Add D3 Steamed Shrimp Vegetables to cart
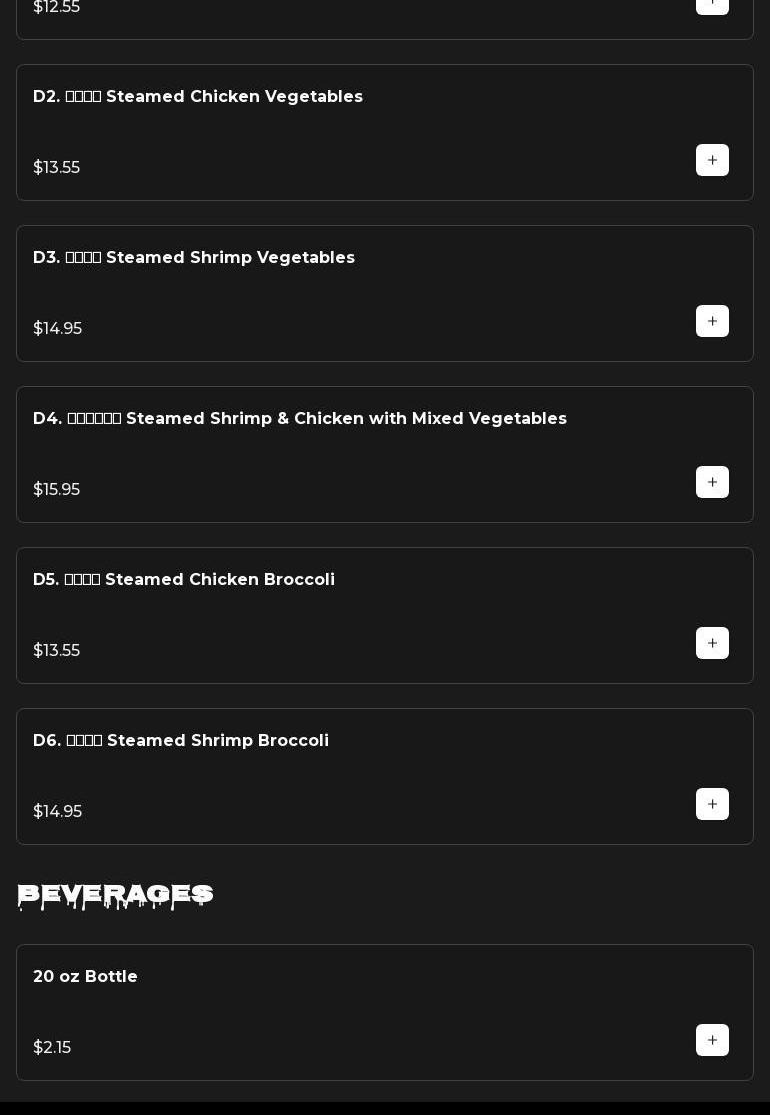Viewport: 770px width, 1115px height. tap(712, 321)
